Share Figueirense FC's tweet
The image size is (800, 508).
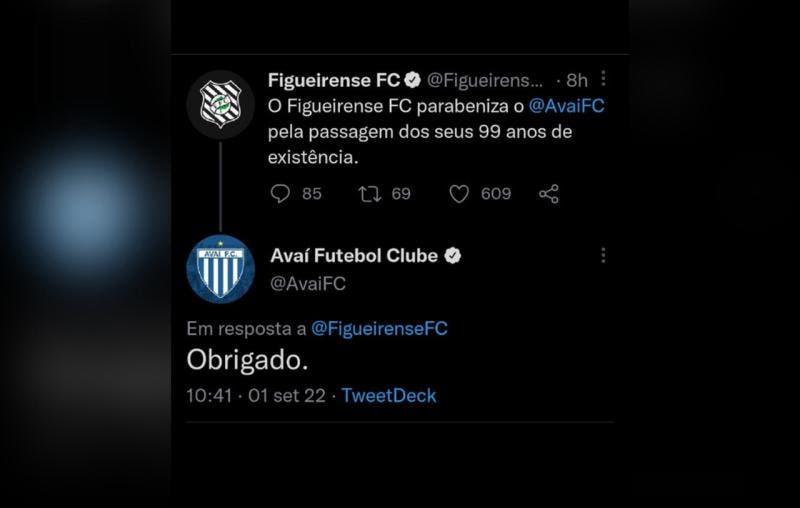coord(549,194)
